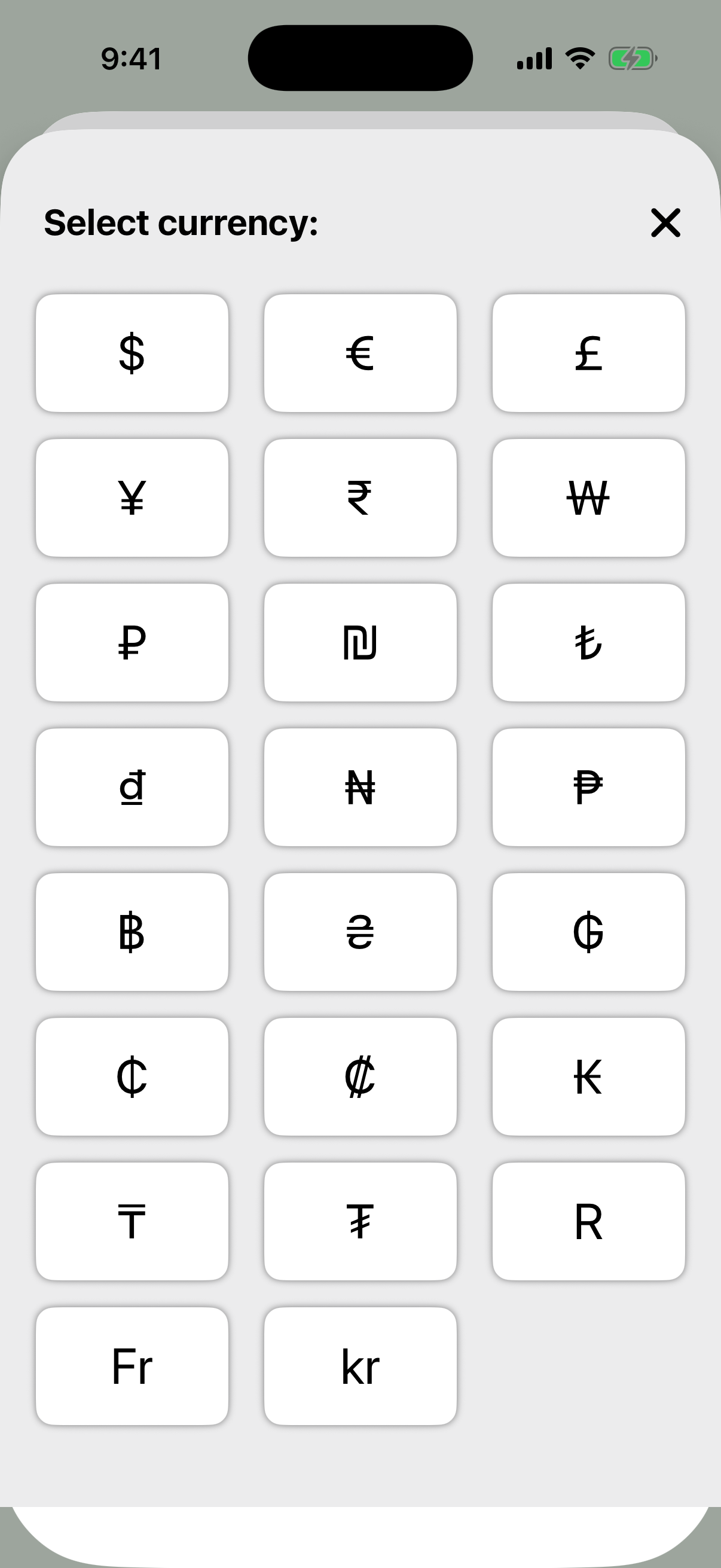Select the euro currency

click(360, 353)
